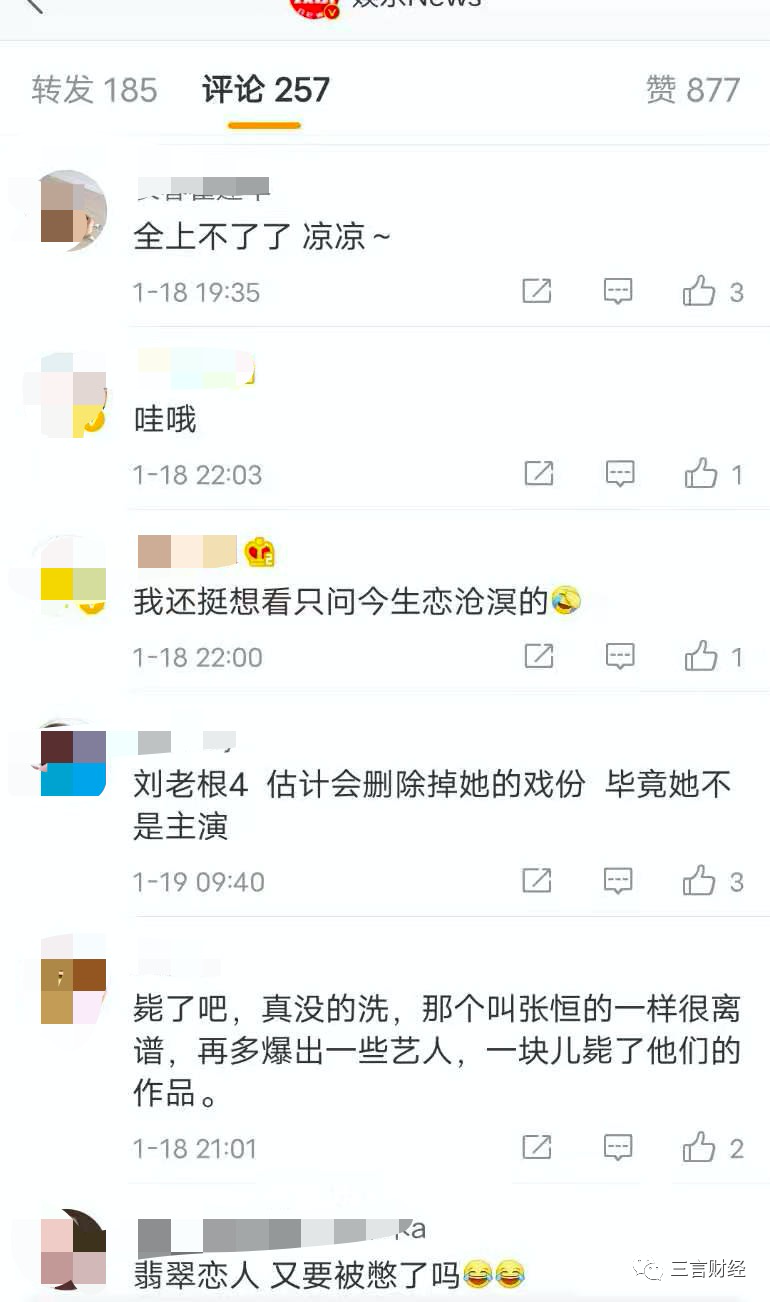Like the 哇哦 comment

(x=701, y=474)
